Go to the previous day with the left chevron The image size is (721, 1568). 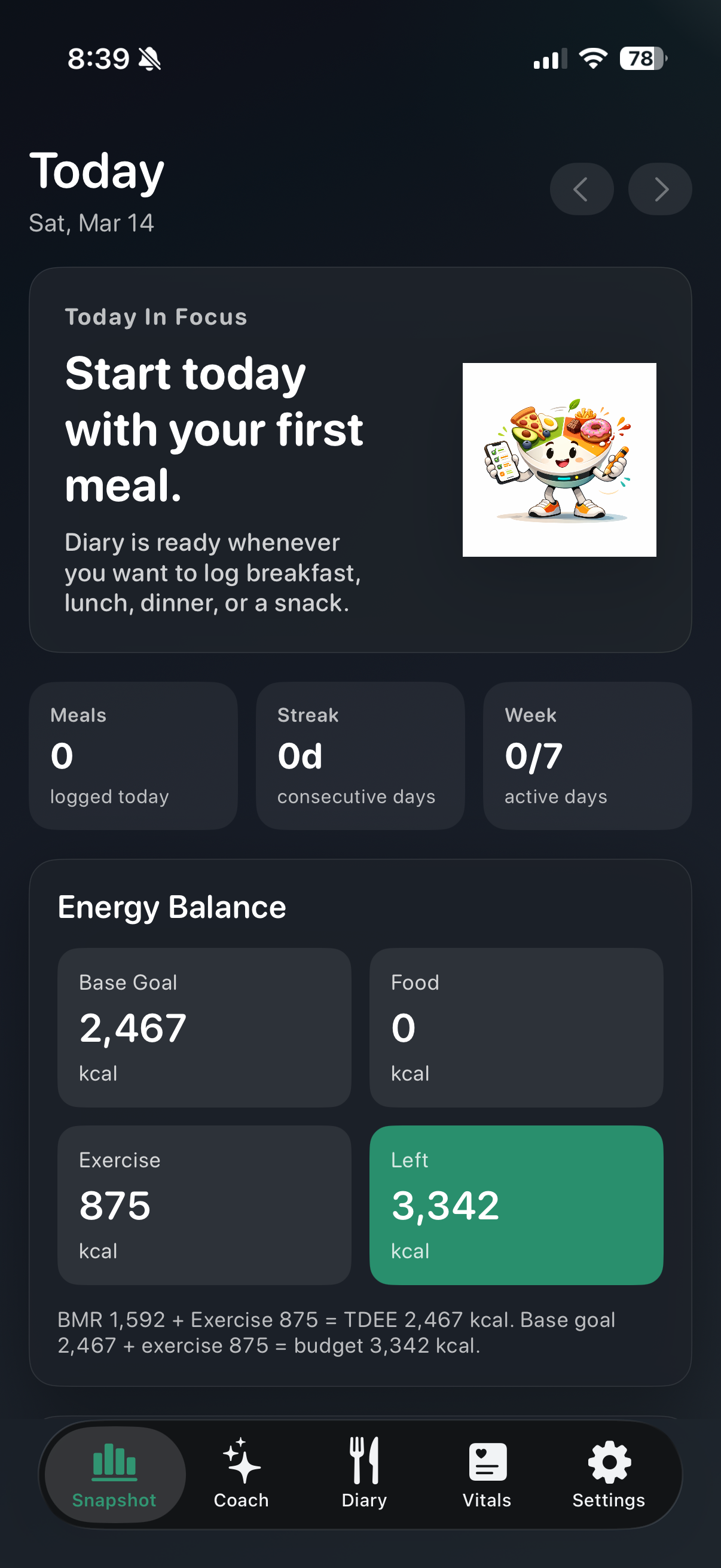582,190
